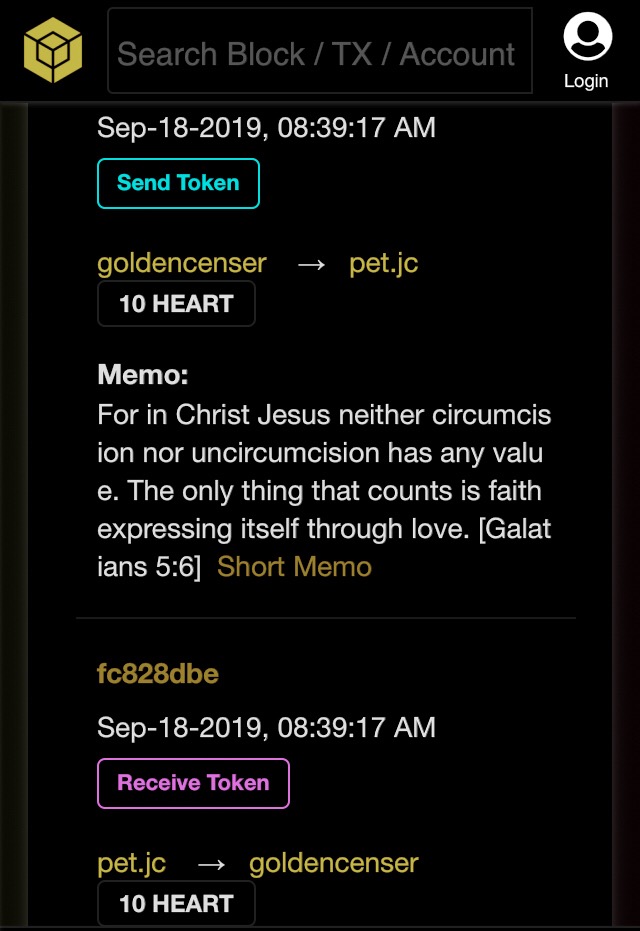Screen dimensions: 640x931
Task: Open transaction fc828dbe
Action: tap(158, 674)
